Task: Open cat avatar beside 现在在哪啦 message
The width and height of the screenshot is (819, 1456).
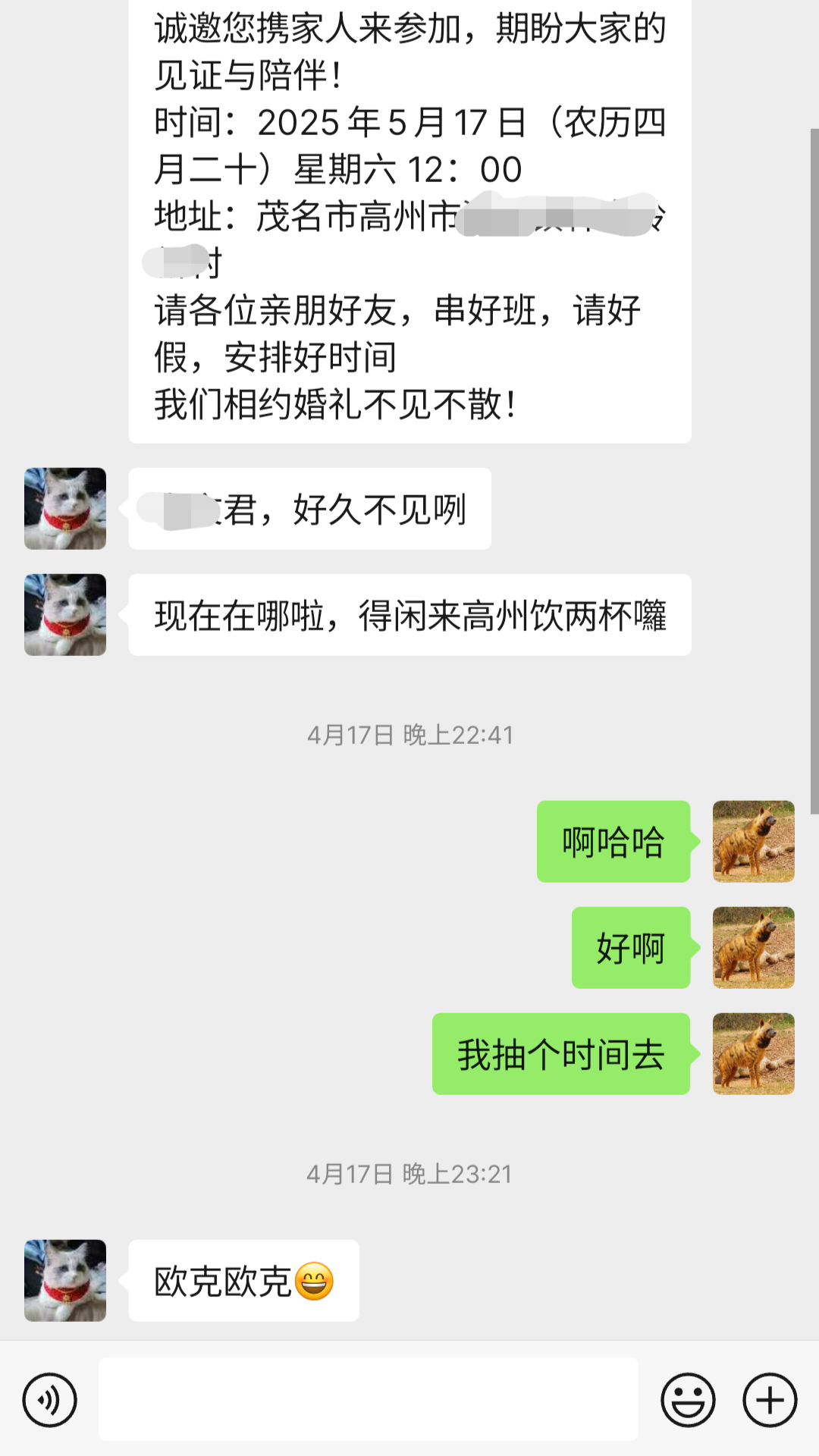Action: coord(65,615)
